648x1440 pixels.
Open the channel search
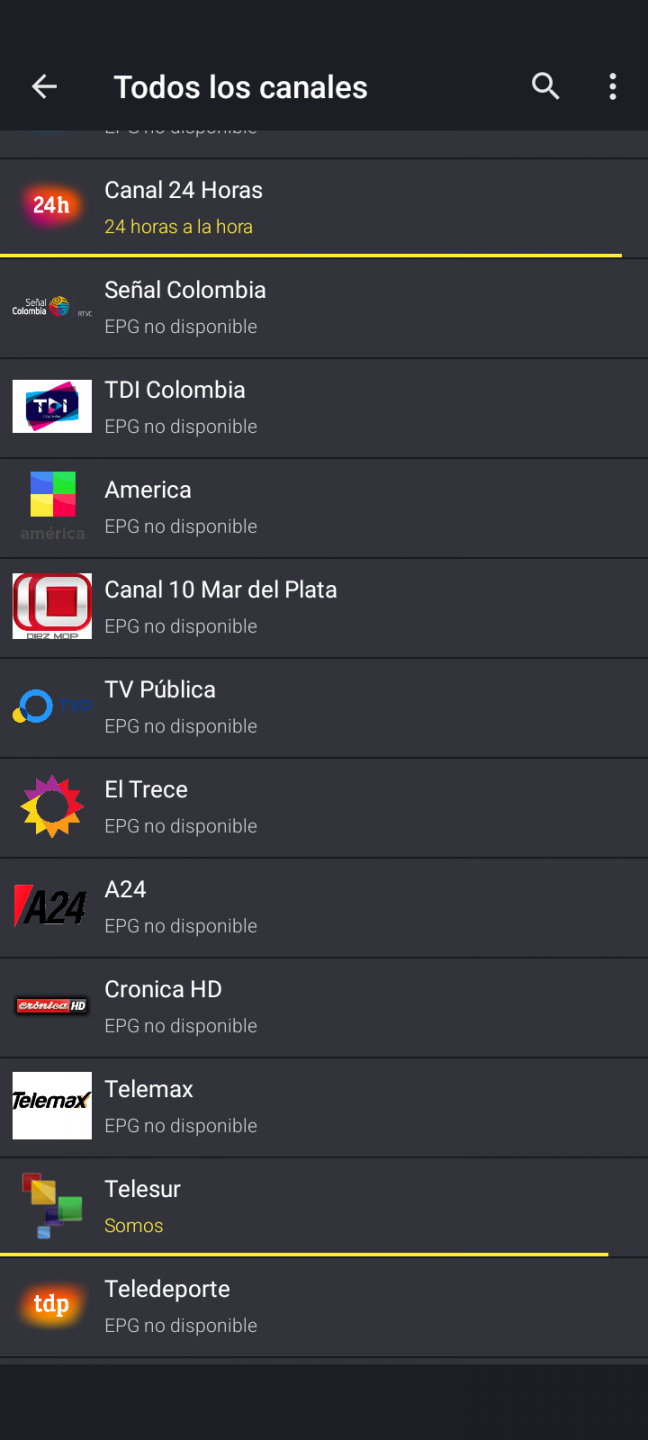click(545, 87)
